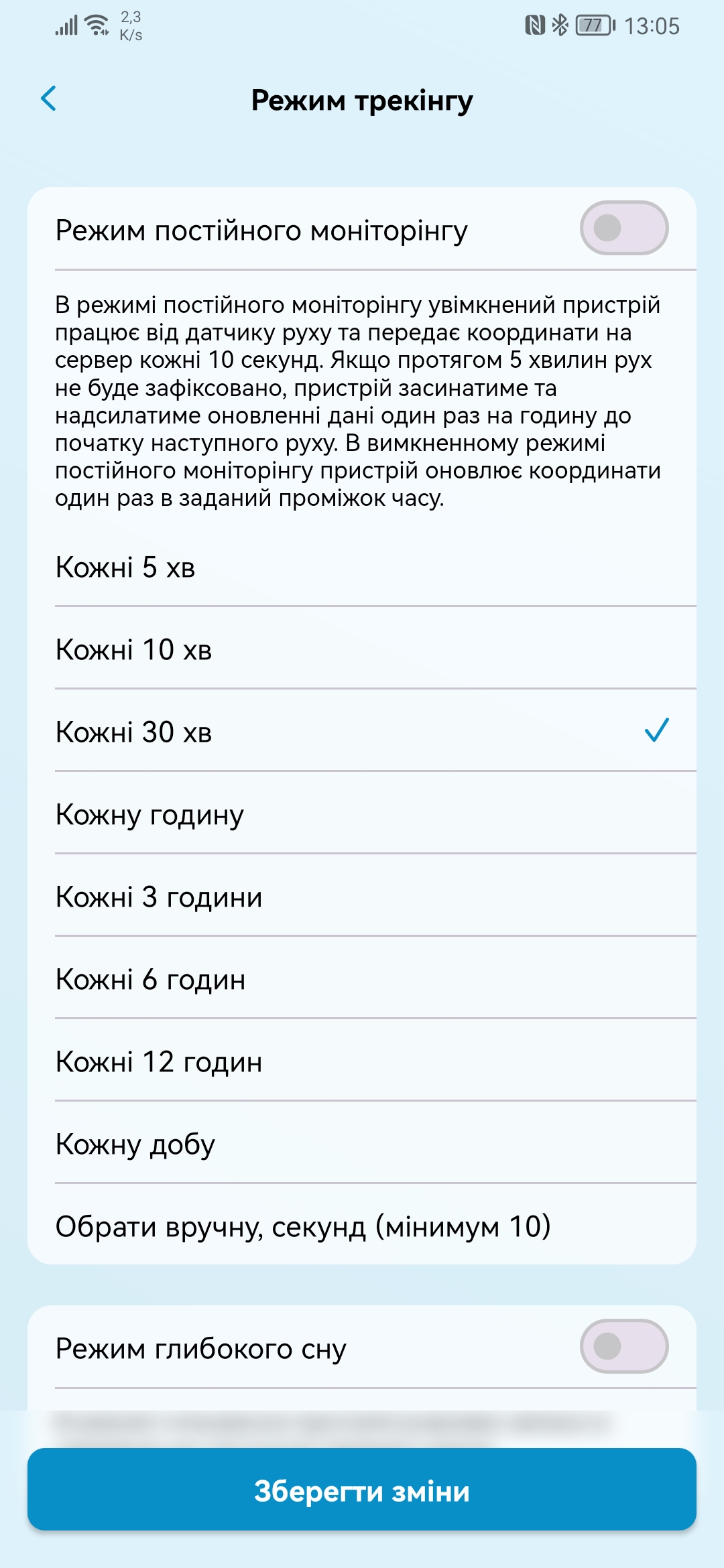Tap the Зберегти зміни button
This screenshot has height=1568, width=724.
[362, 1490]
